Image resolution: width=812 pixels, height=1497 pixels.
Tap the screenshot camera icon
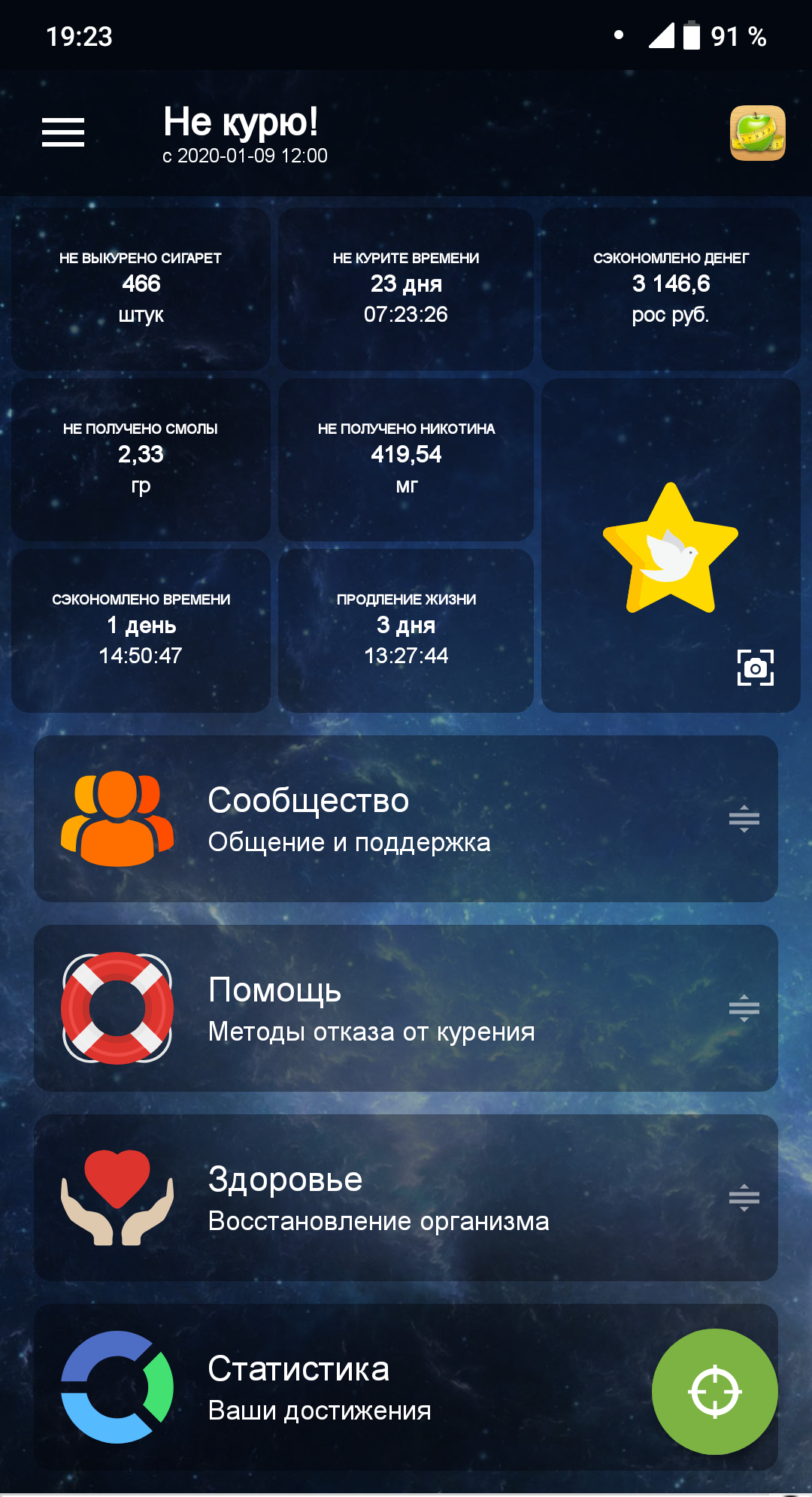(x=755, y=668)
